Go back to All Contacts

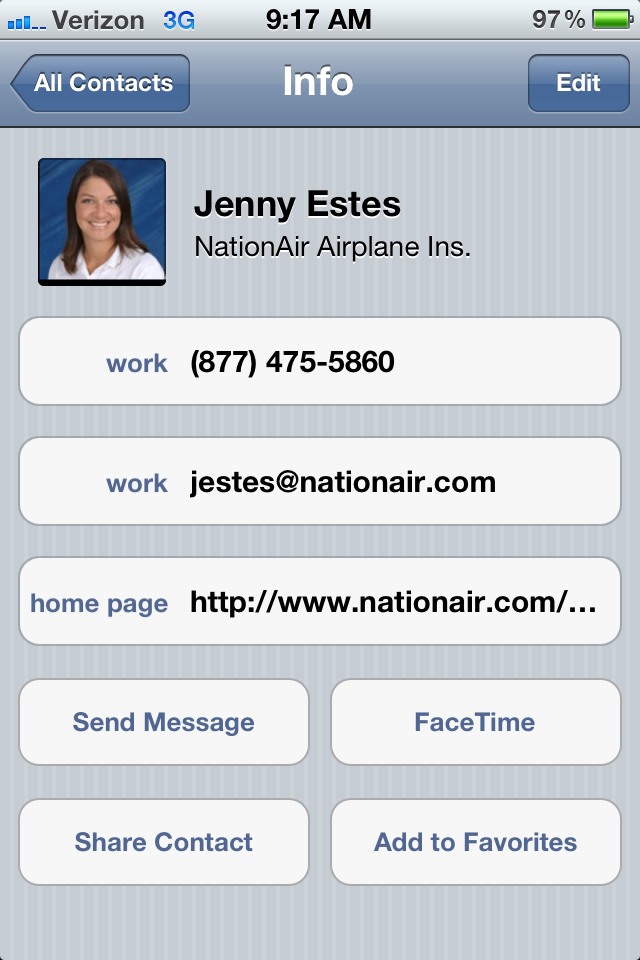pos(101,83)
